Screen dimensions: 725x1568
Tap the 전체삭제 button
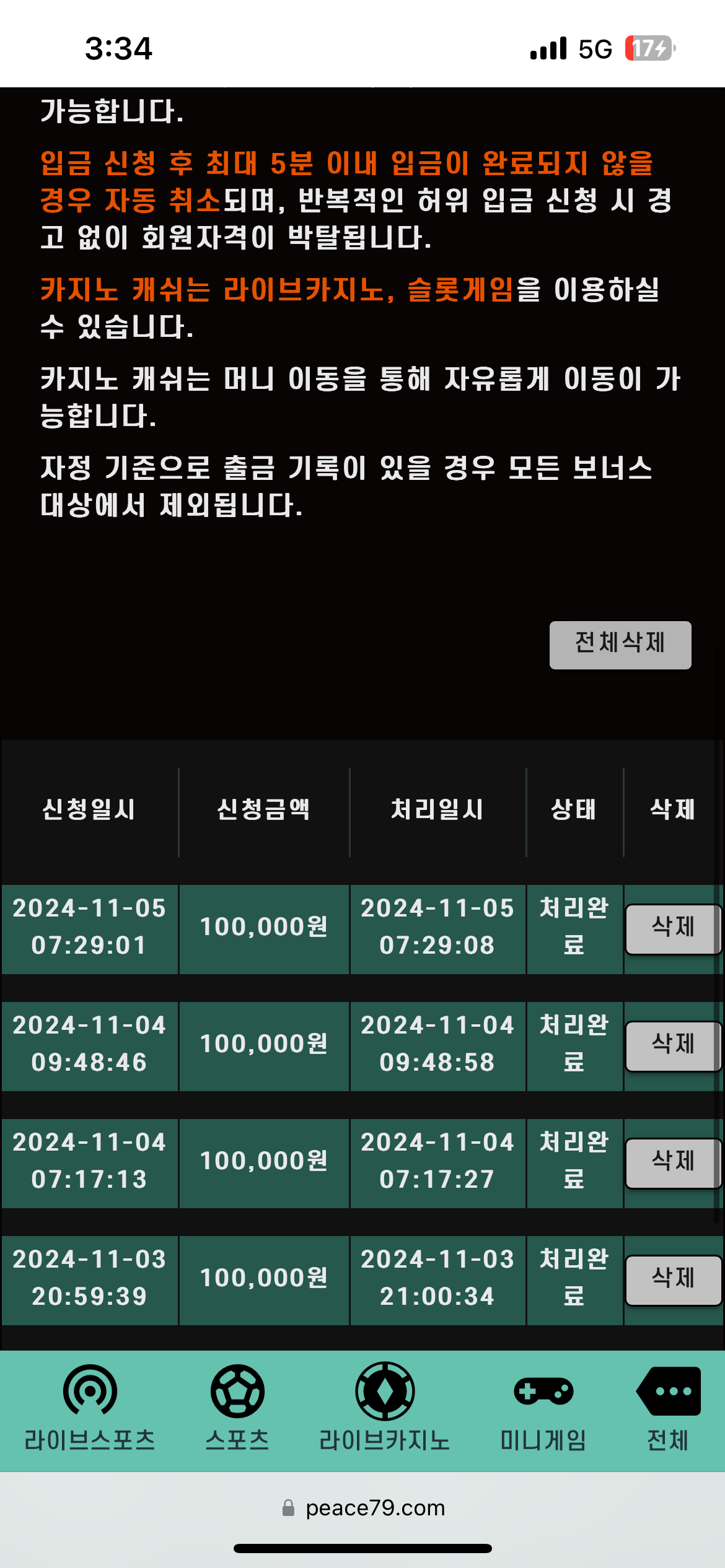point(620,645)
